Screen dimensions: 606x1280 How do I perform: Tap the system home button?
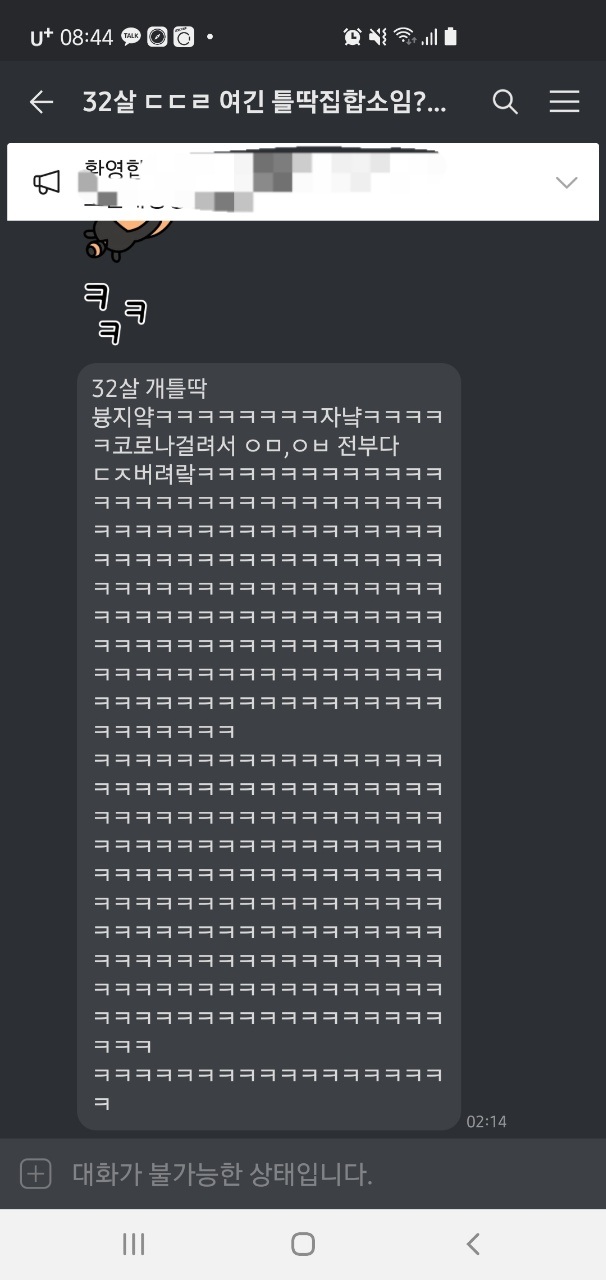[x=303, y=1244]
